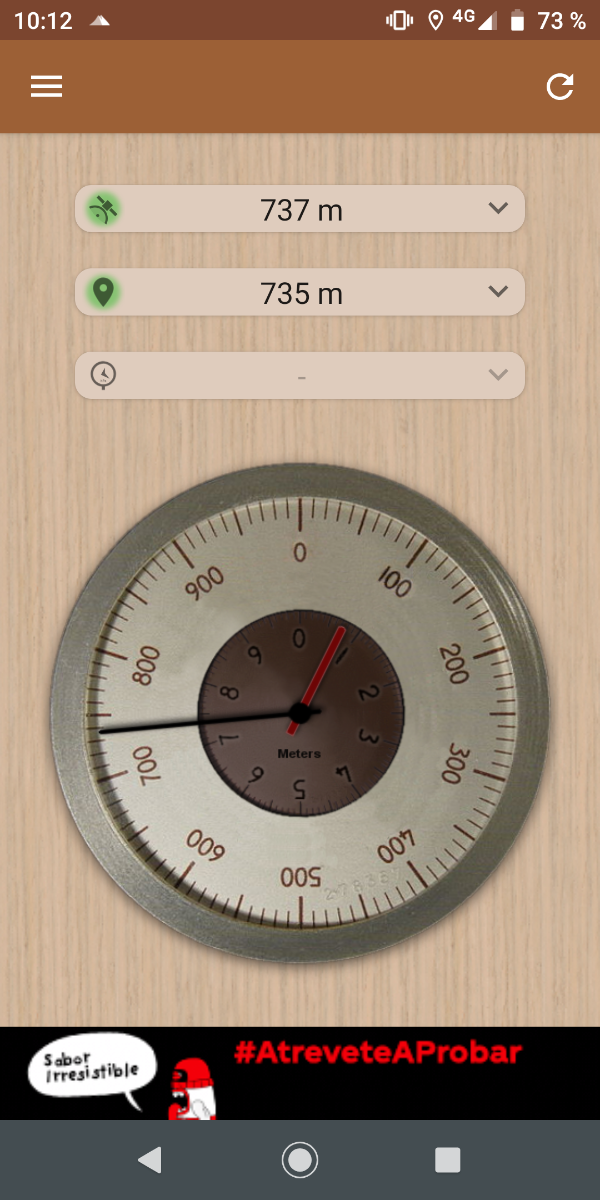
Task: Expand the location altitude row showing 735 m
Action: (498, 292)
